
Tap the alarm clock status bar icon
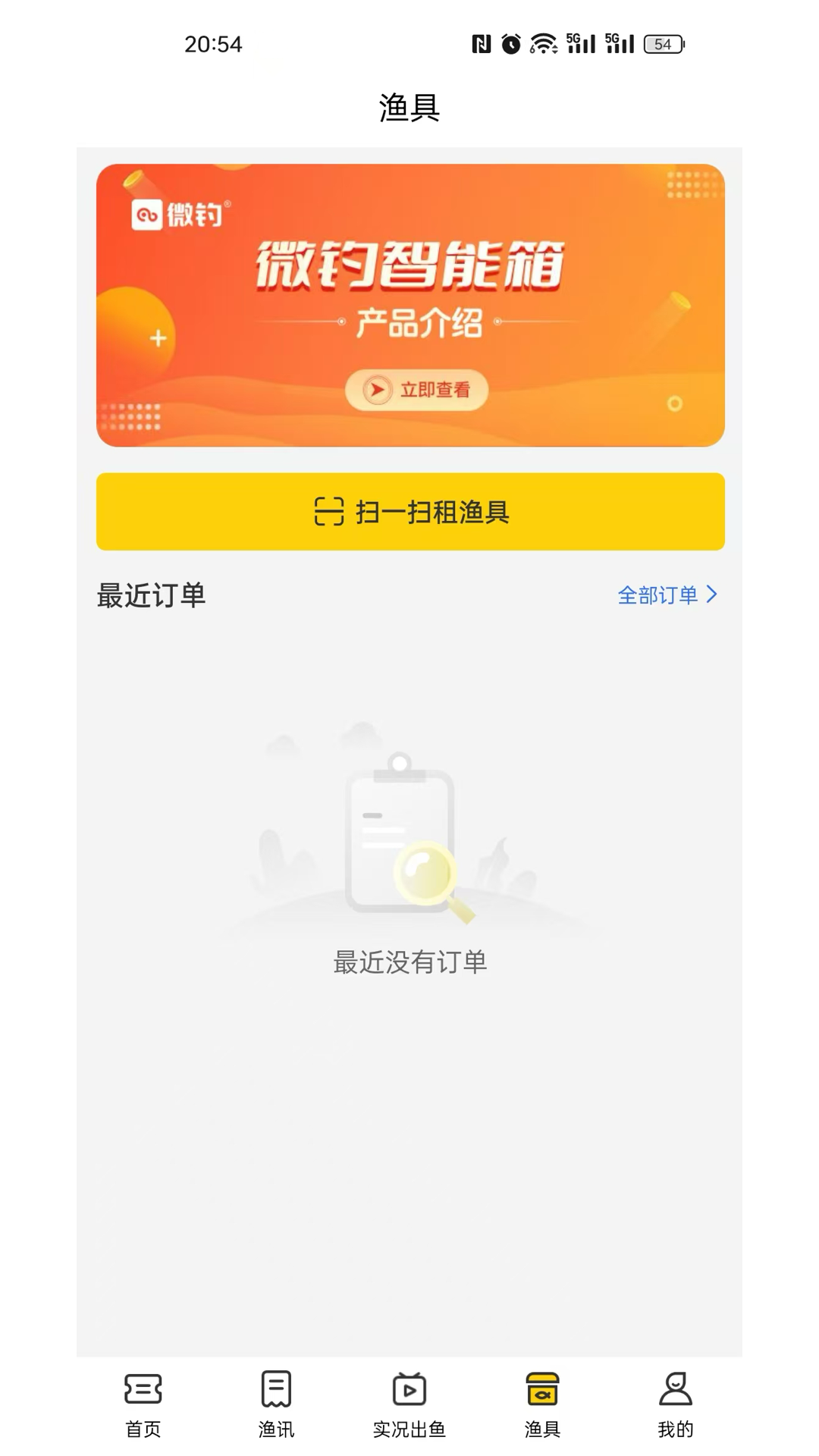(513, 44)
